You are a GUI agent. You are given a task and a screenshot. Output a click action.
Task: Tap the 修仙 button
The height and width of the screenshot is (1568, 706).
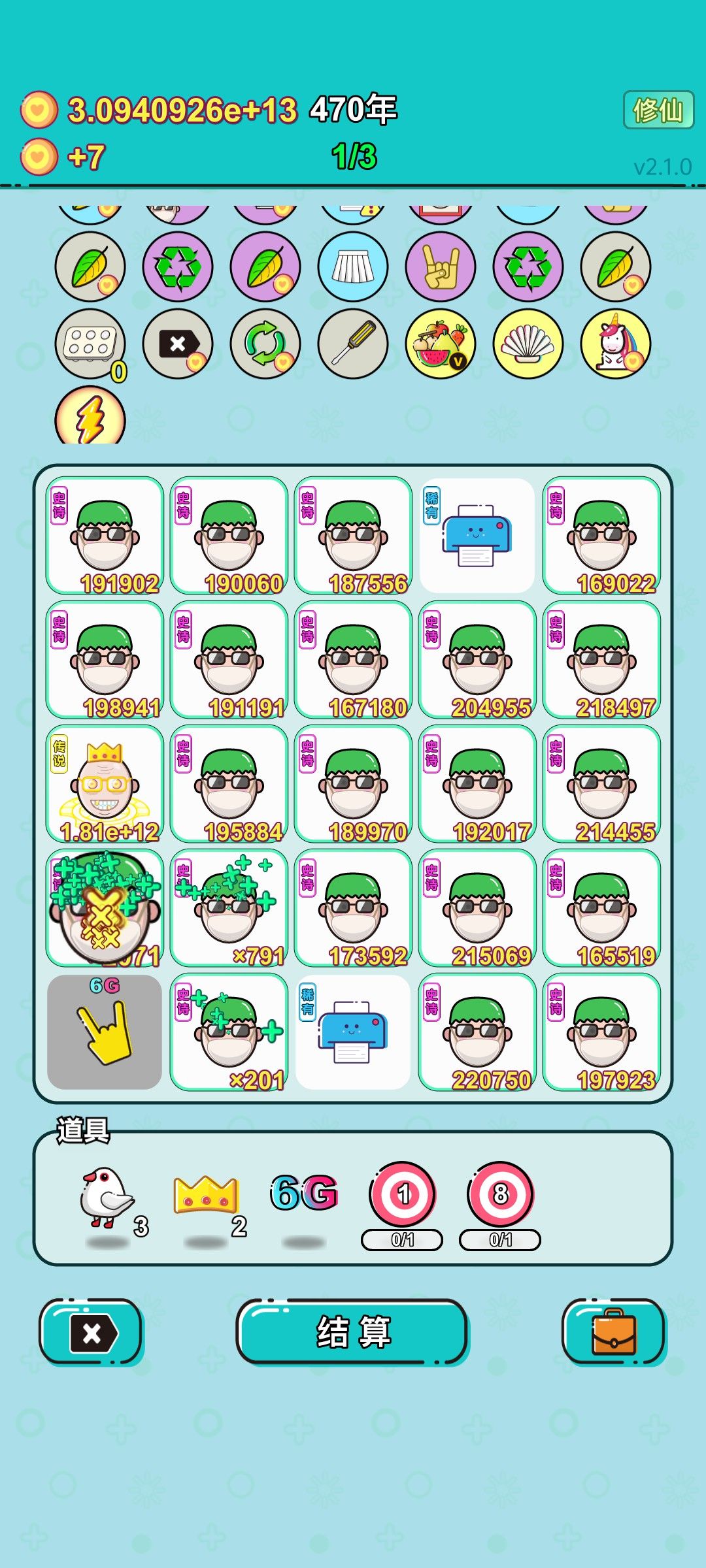coord(658,110)
